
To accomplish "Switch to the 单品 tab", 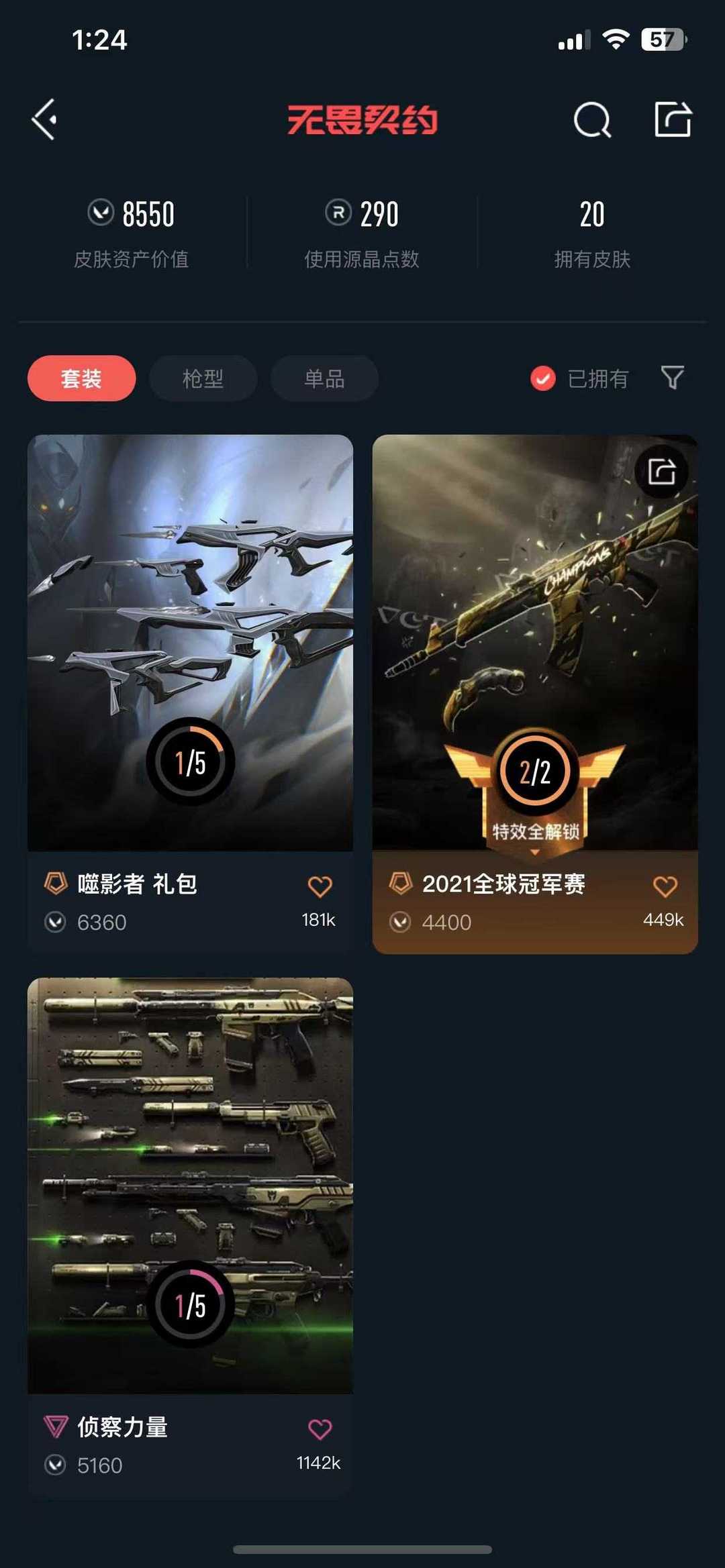I will pyautogui.click(x=324, y=378).
